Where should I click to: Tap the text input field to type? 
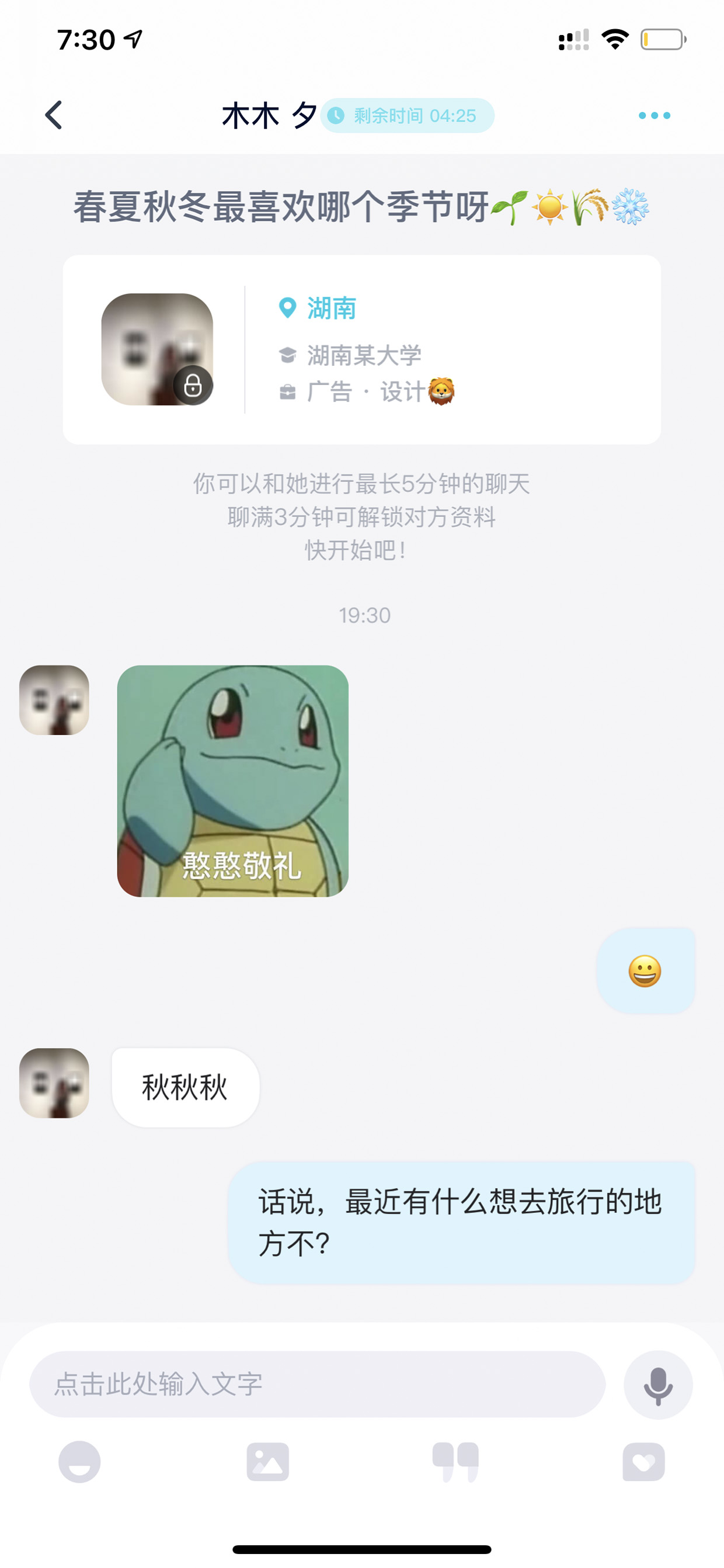pos(317,1385)
